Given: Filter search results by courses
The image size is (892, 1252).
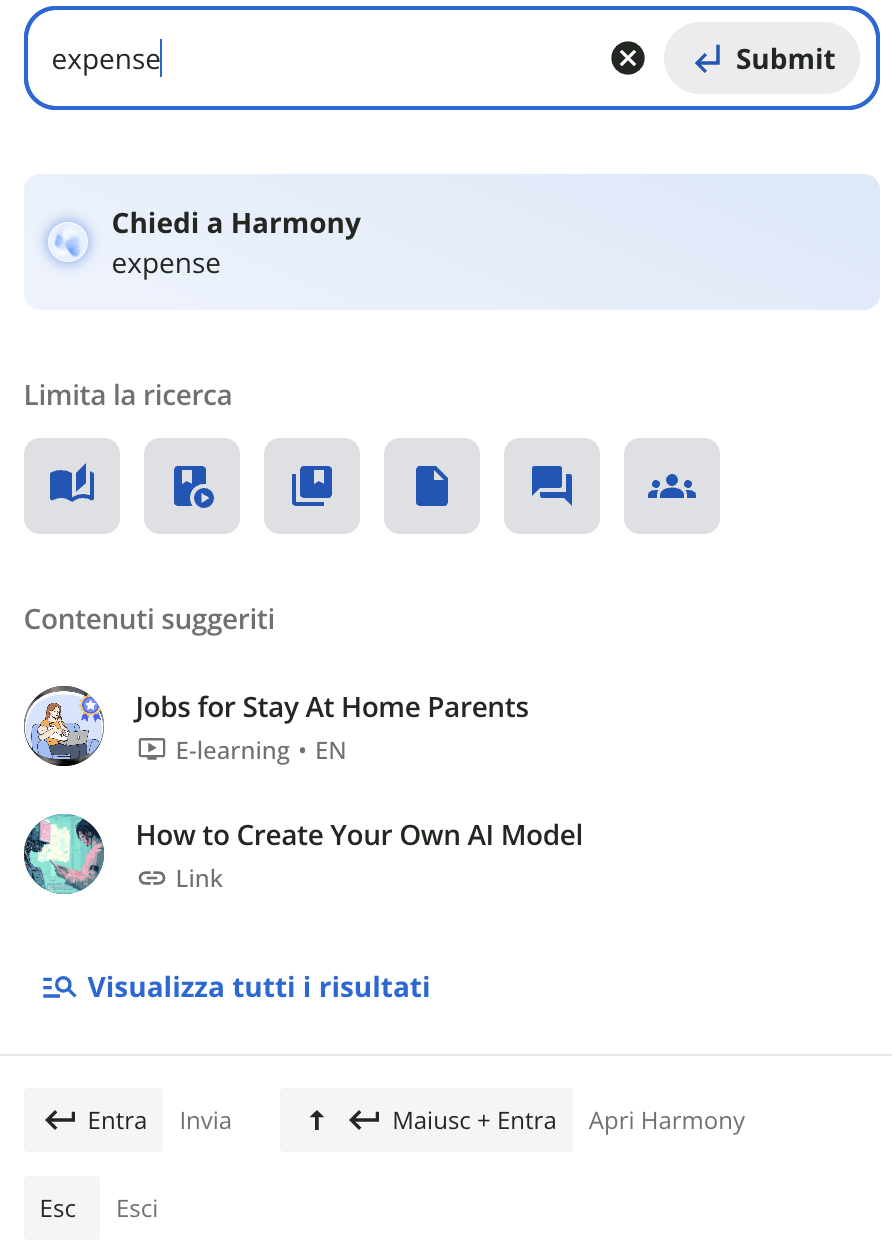Looking at the screenshot, I should click(72, 486).
